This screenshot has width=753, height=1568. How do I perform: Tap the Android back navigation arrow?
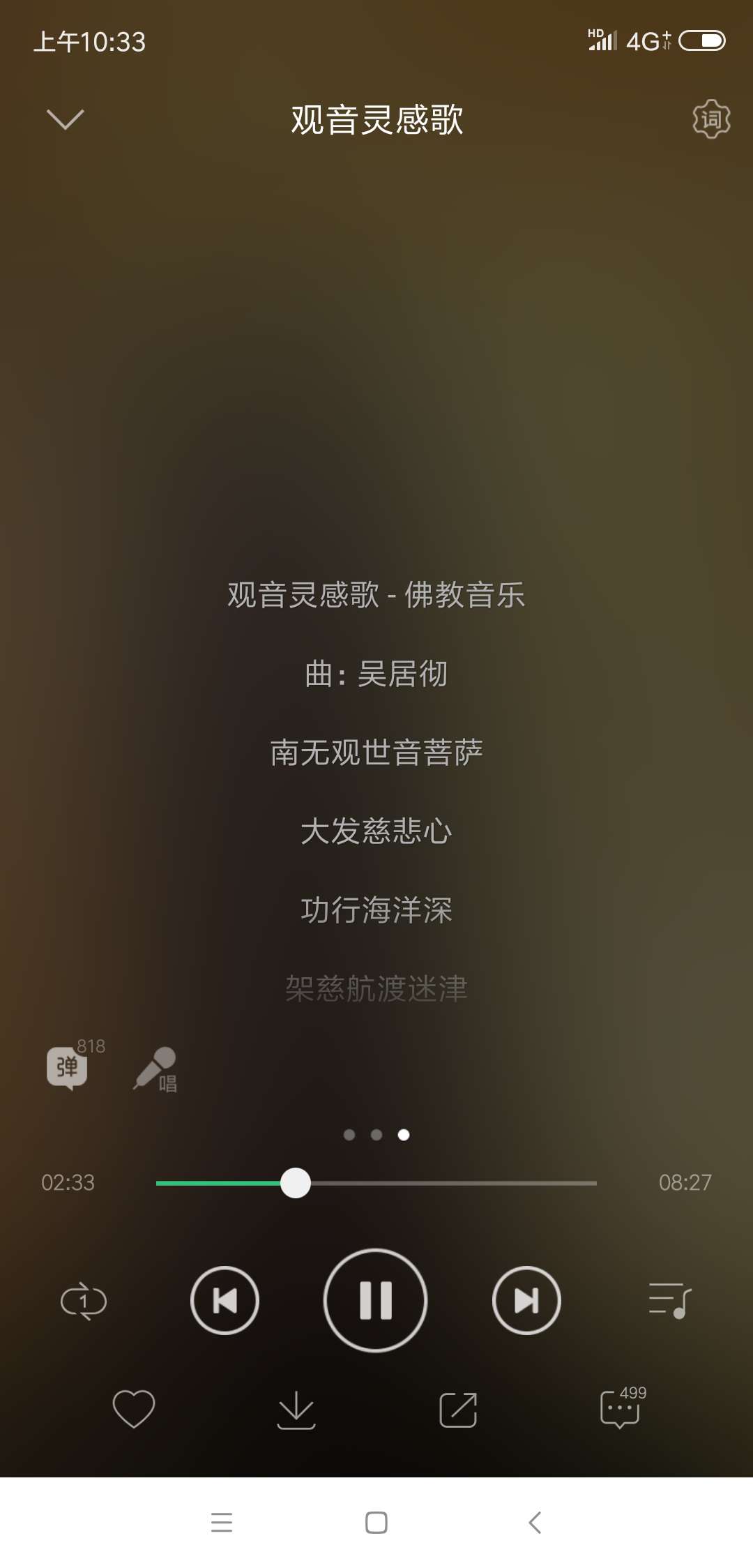[534, 1523]
